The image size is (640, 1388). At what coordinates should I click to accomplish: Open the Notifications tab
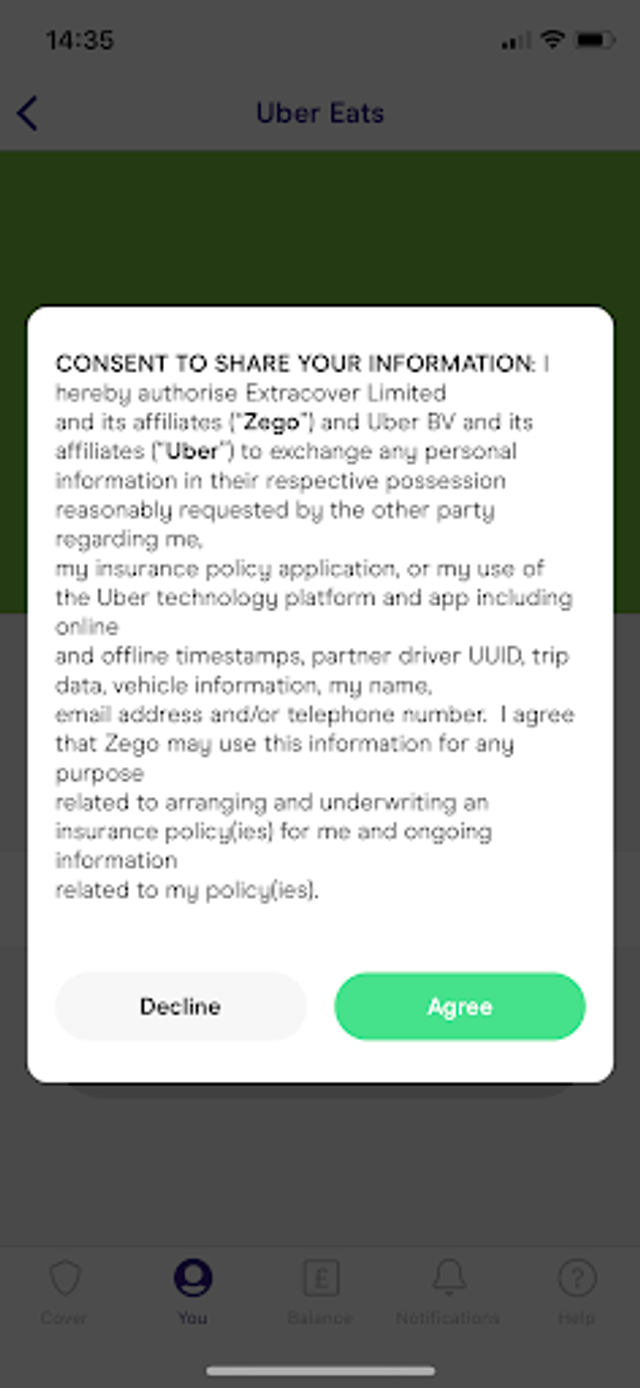click(448, 1291)
